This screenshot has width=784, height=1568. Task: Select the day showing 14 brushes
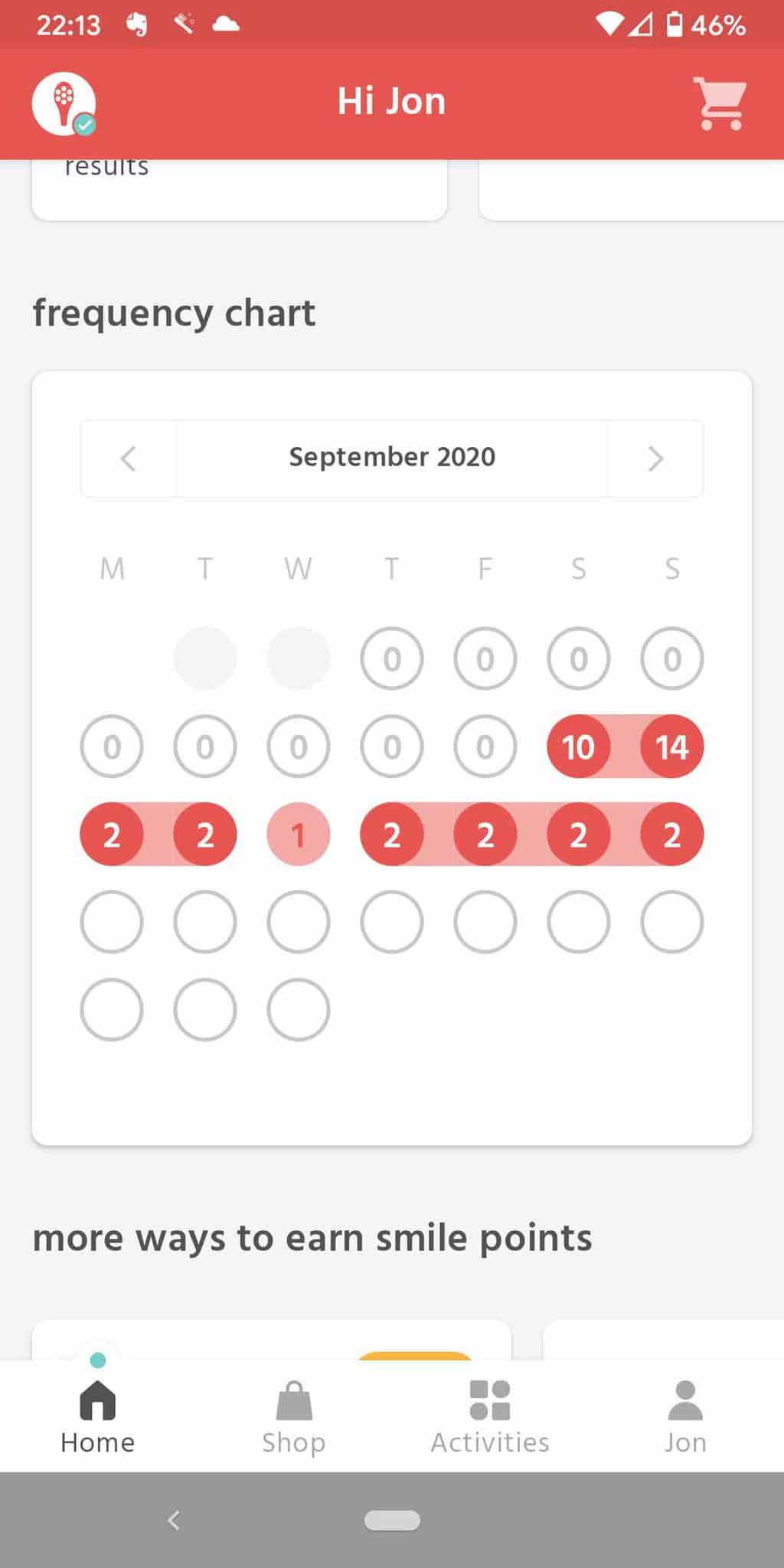tap(672, 746)
